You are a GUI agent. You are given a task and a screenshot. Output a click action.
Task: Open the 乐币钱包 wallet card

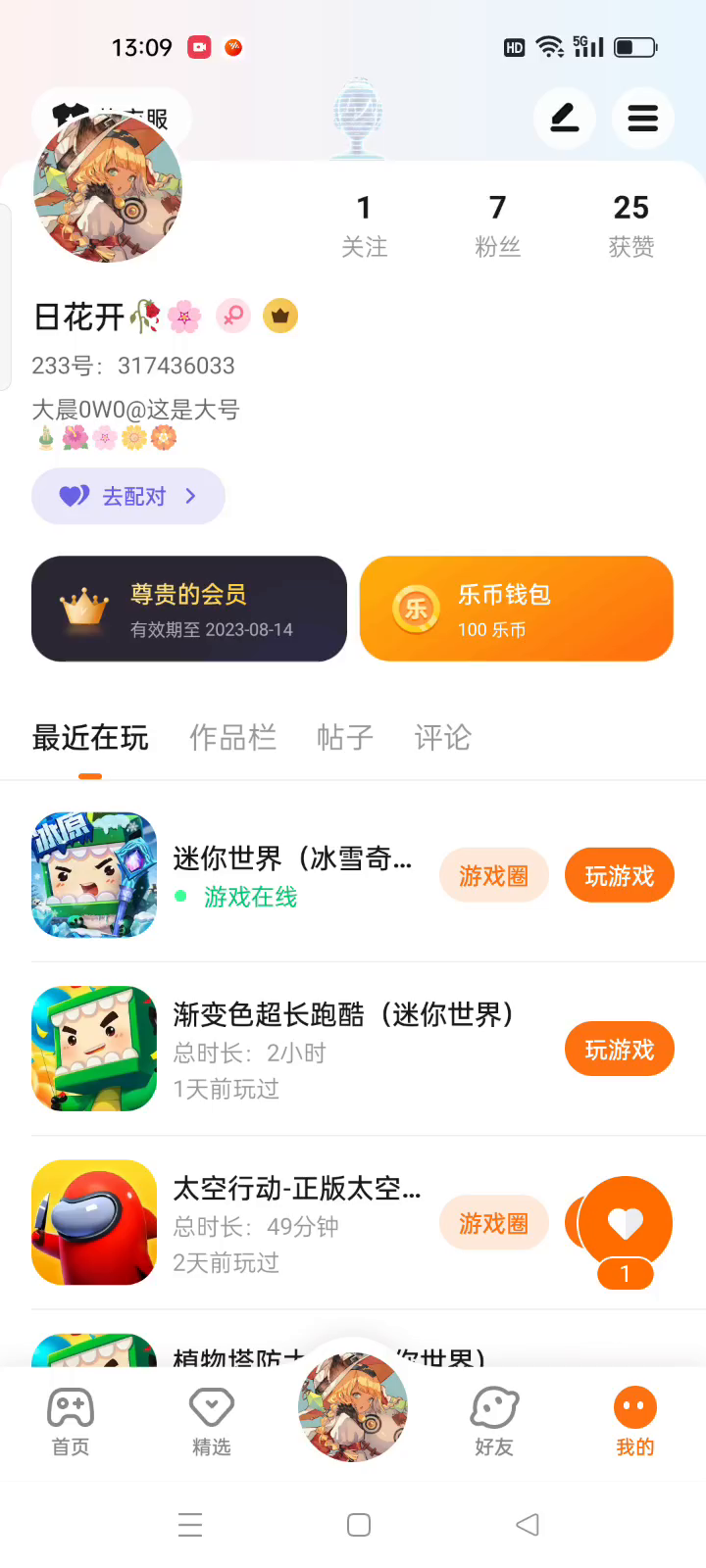pyautogui.click(x=517, y=610)
